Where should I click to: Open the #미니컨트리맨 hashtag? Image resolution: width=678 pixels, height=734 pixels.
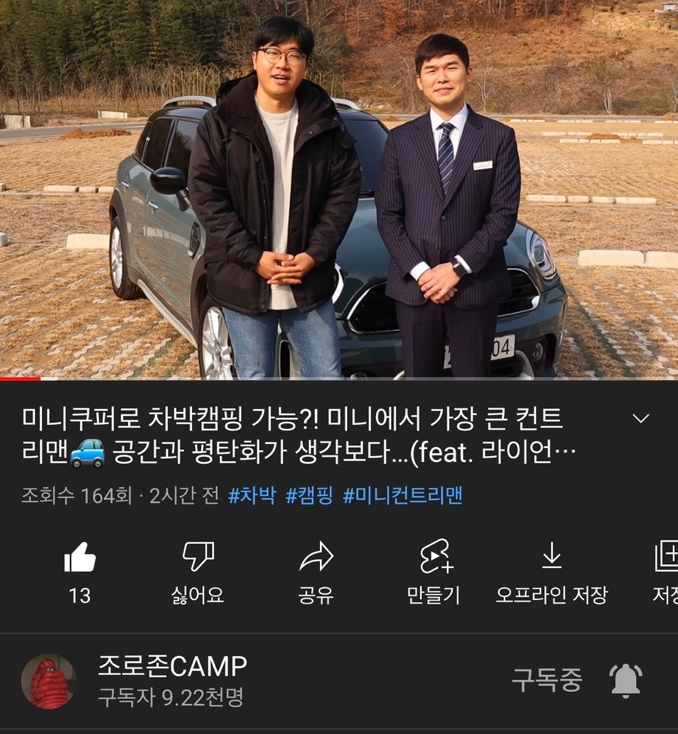pos(402,495)
